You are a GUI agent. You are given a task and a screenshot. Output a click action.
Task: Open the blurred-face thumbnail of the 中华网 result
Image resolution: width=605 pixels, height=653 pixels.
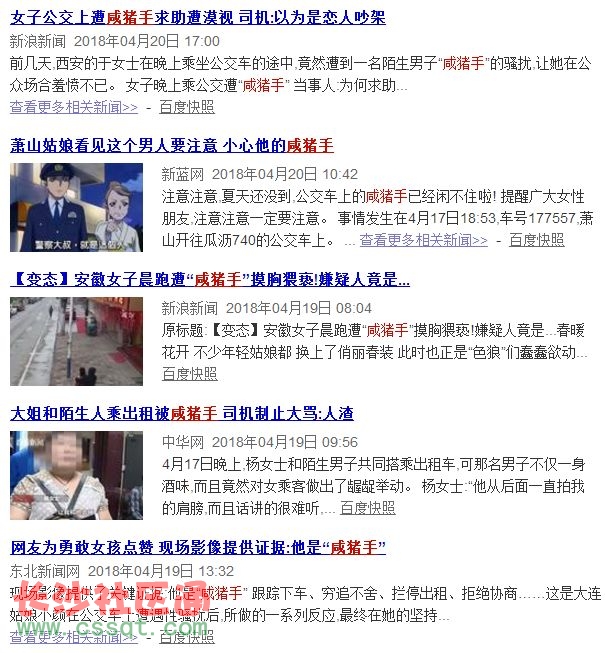pyautogui.click(x=77, y=475)
